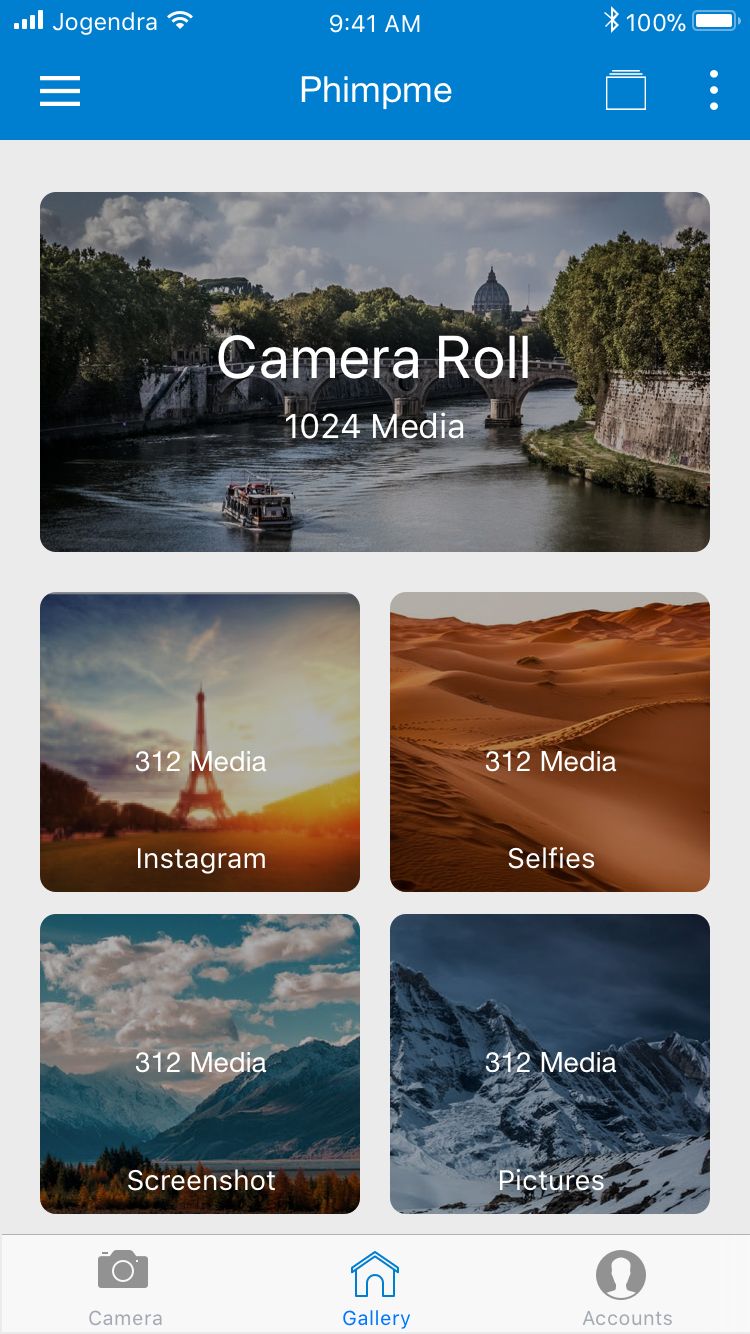Viewport: 750px width, 1334px height.
Task: Open the Screenshot album
Action: (200, 1064)
